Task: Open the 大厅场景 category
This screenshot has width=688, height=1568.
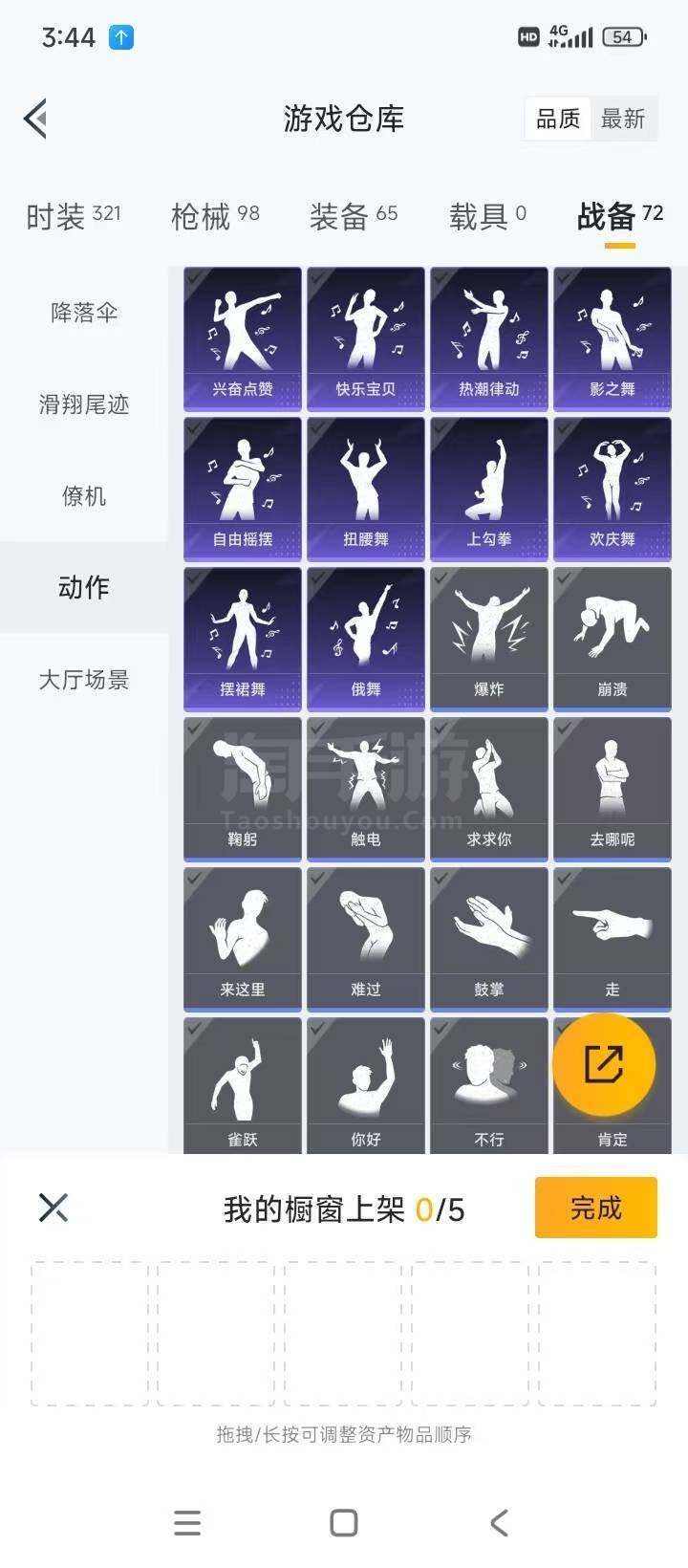Action: 84,680
